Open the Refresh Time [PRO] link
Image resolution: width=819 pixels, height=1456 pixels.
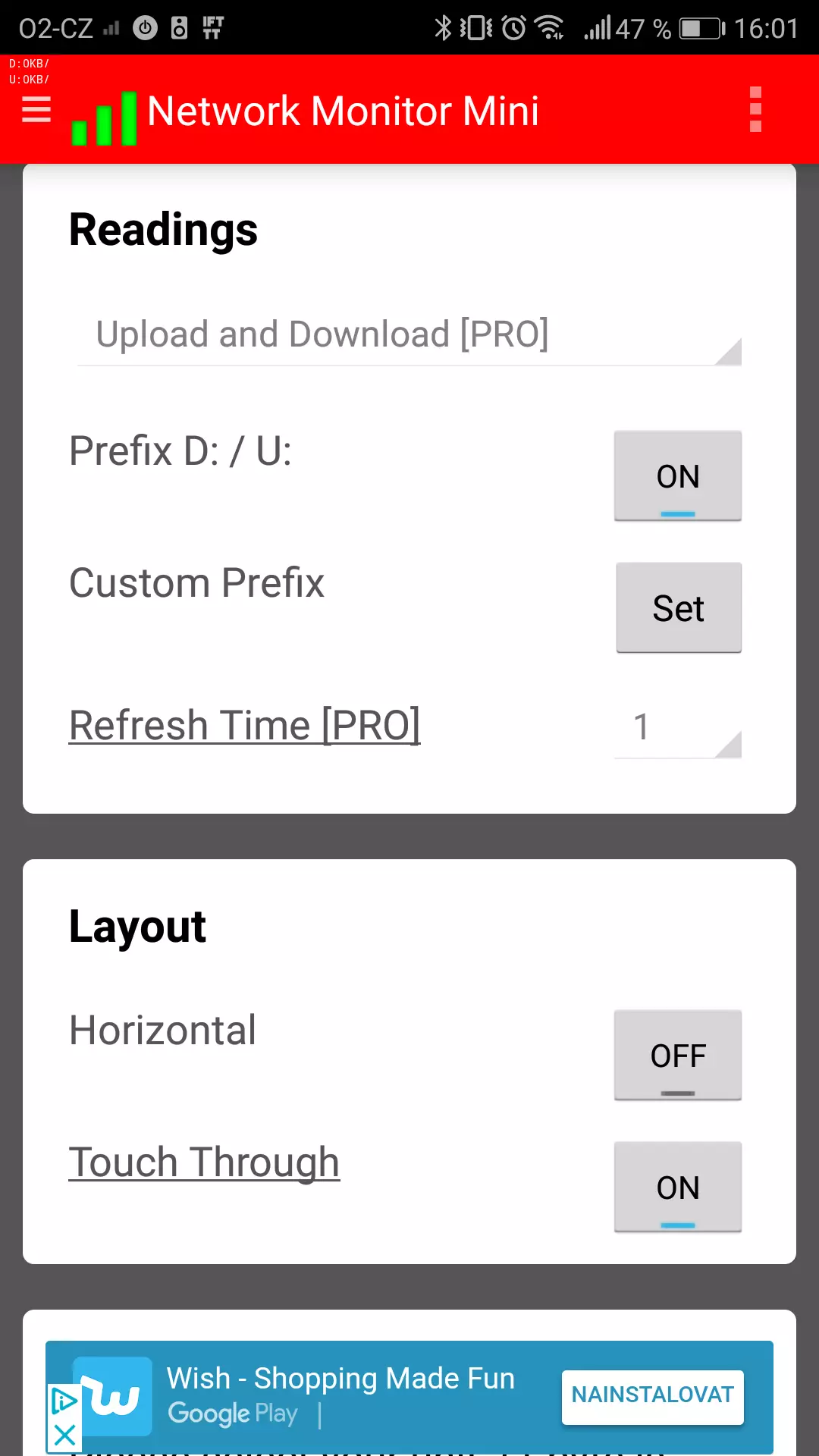point(244,726)
